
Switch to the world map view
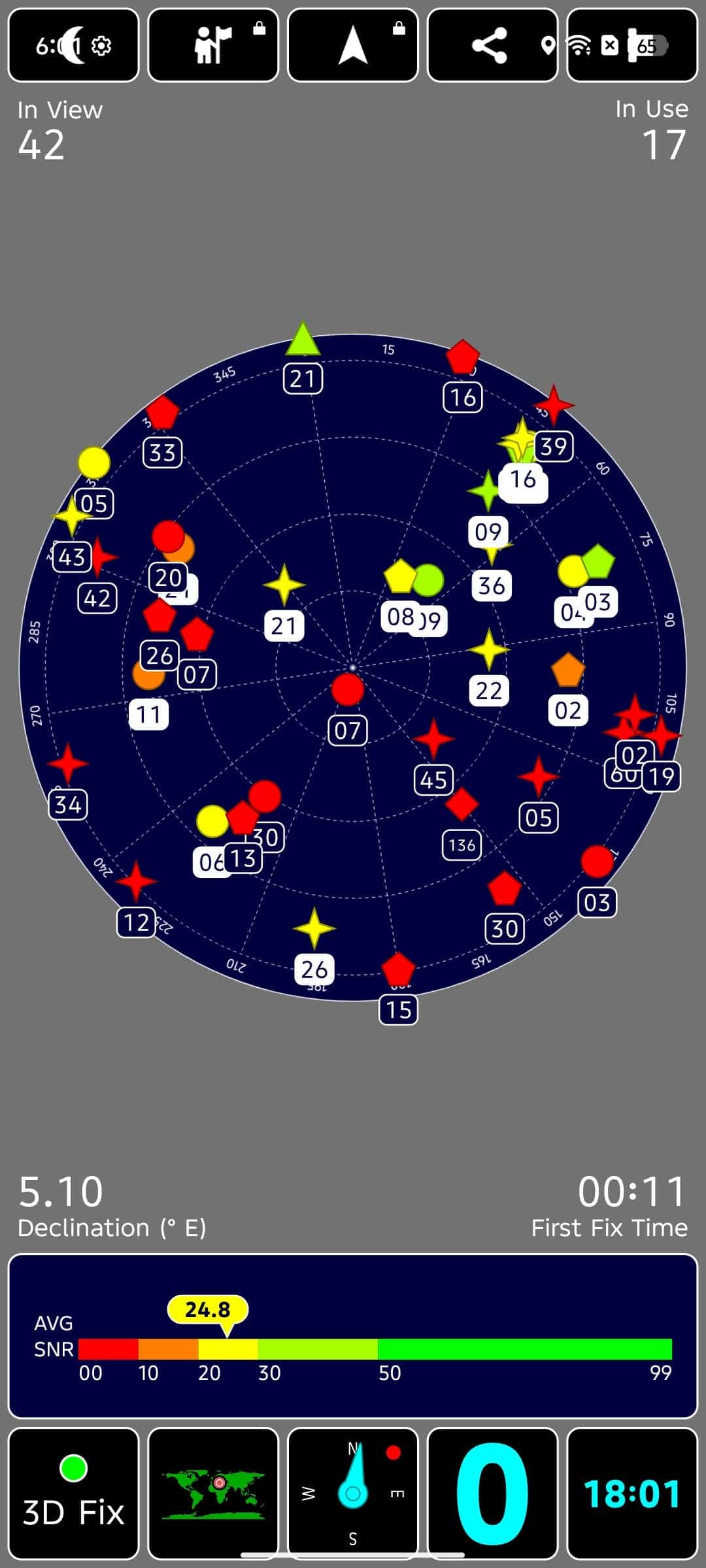tap(213, 1494)
